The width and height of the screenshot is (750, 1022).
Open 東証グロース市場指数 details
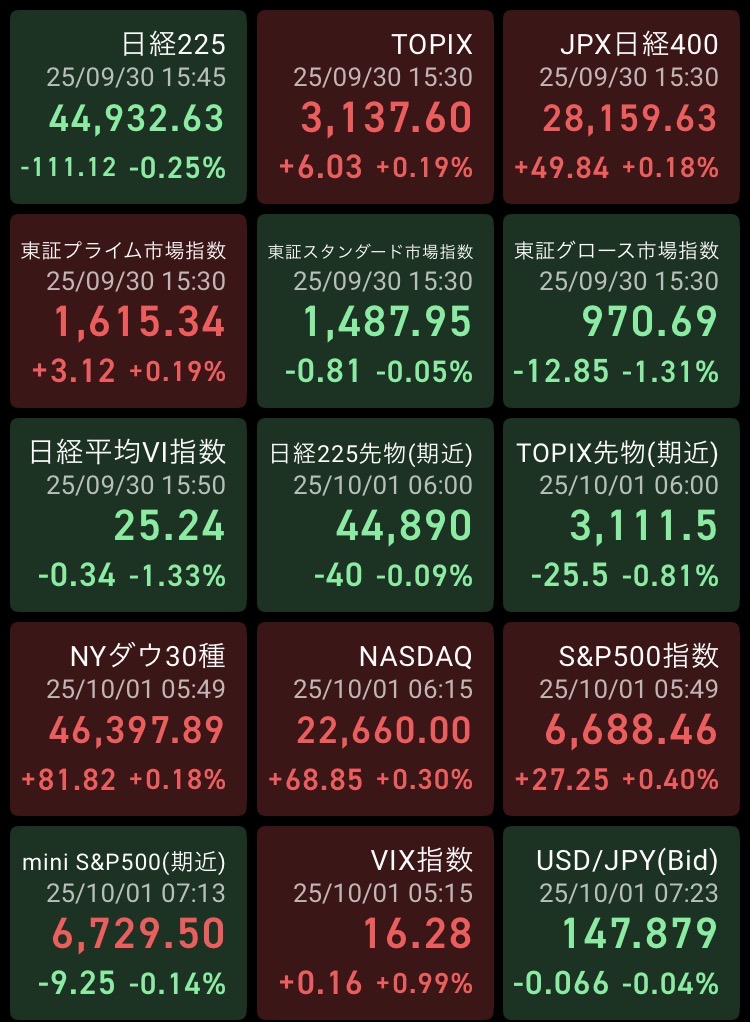[621, 310]
